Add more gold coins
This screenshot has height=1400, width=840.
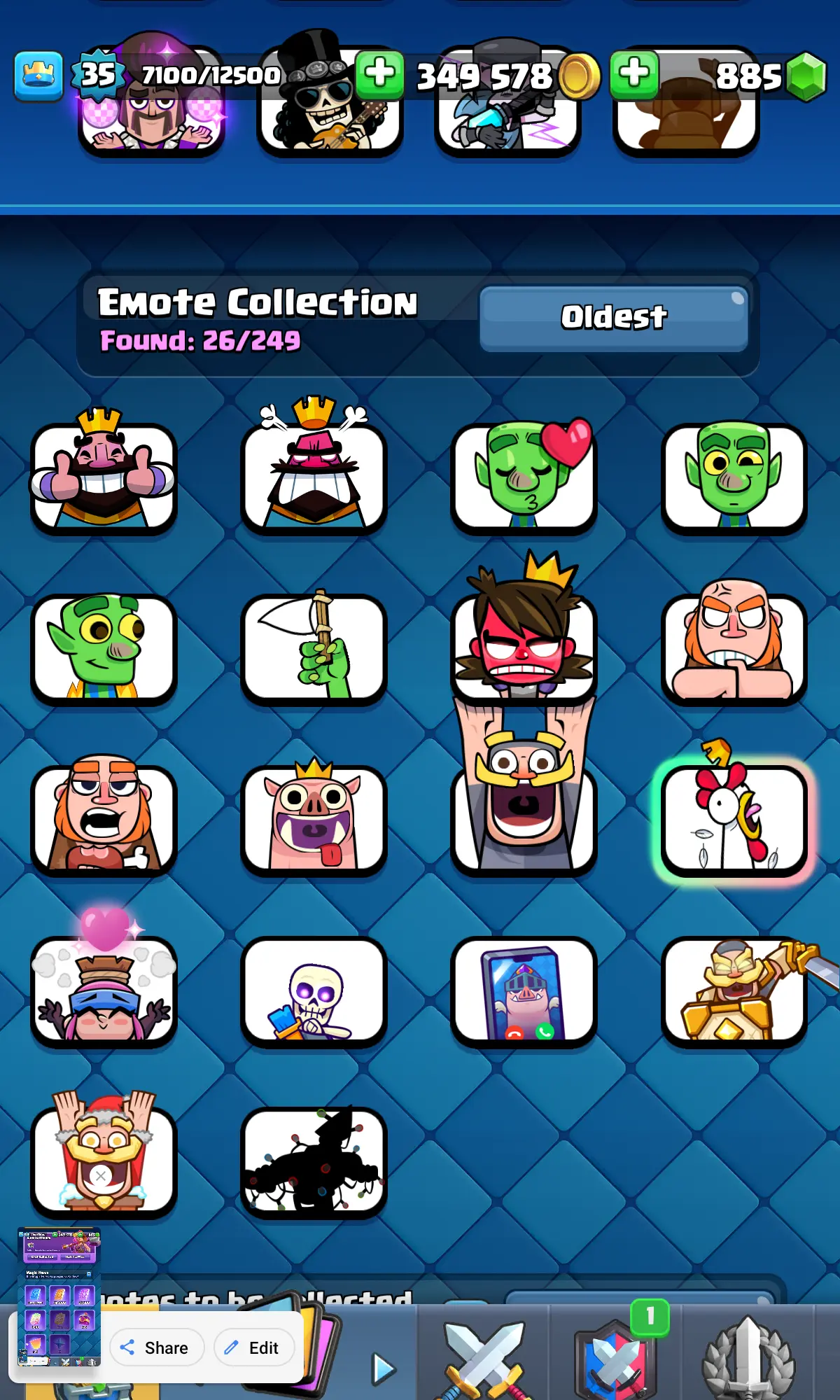pos(379,73)
